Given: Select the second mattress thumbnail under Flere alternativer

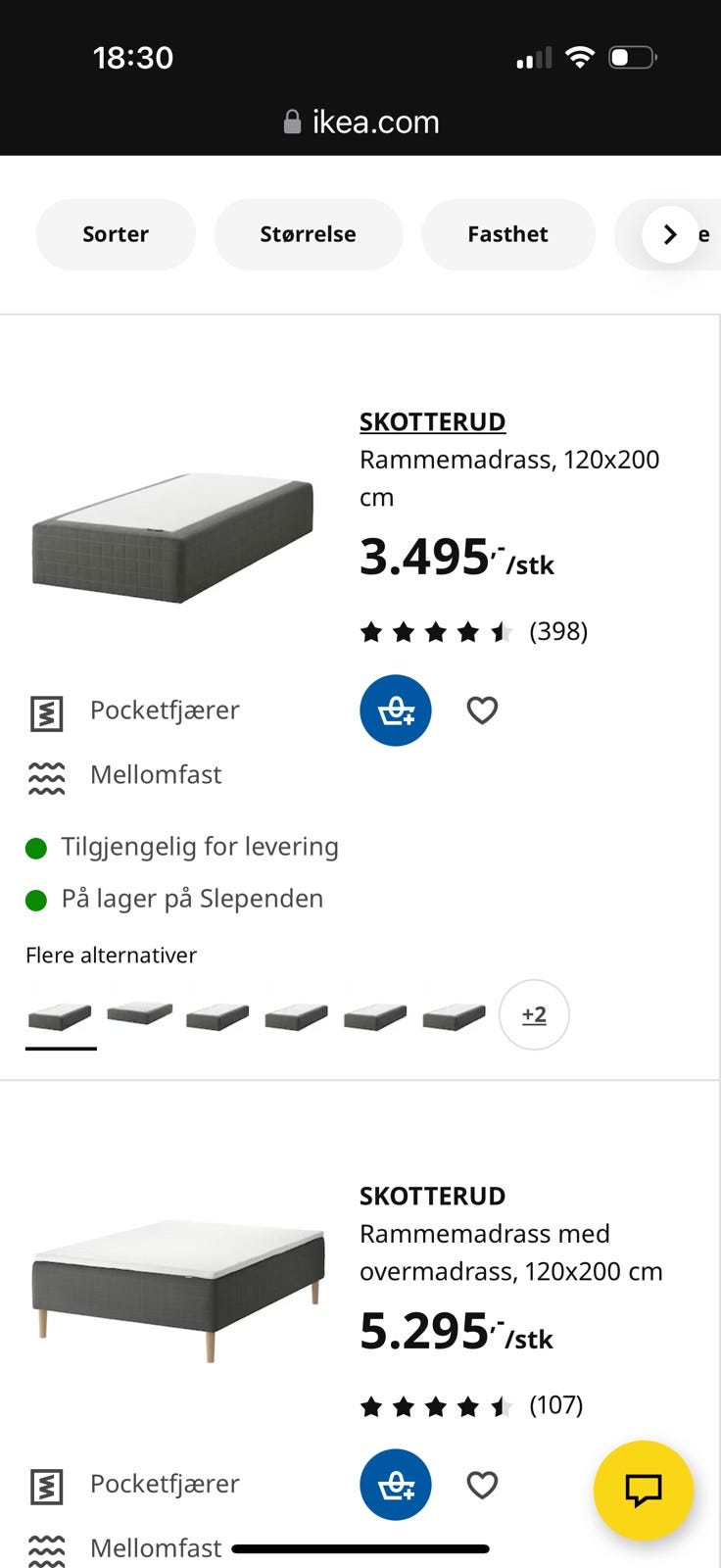Looking at the screenshot, I should click(138, 1015).
